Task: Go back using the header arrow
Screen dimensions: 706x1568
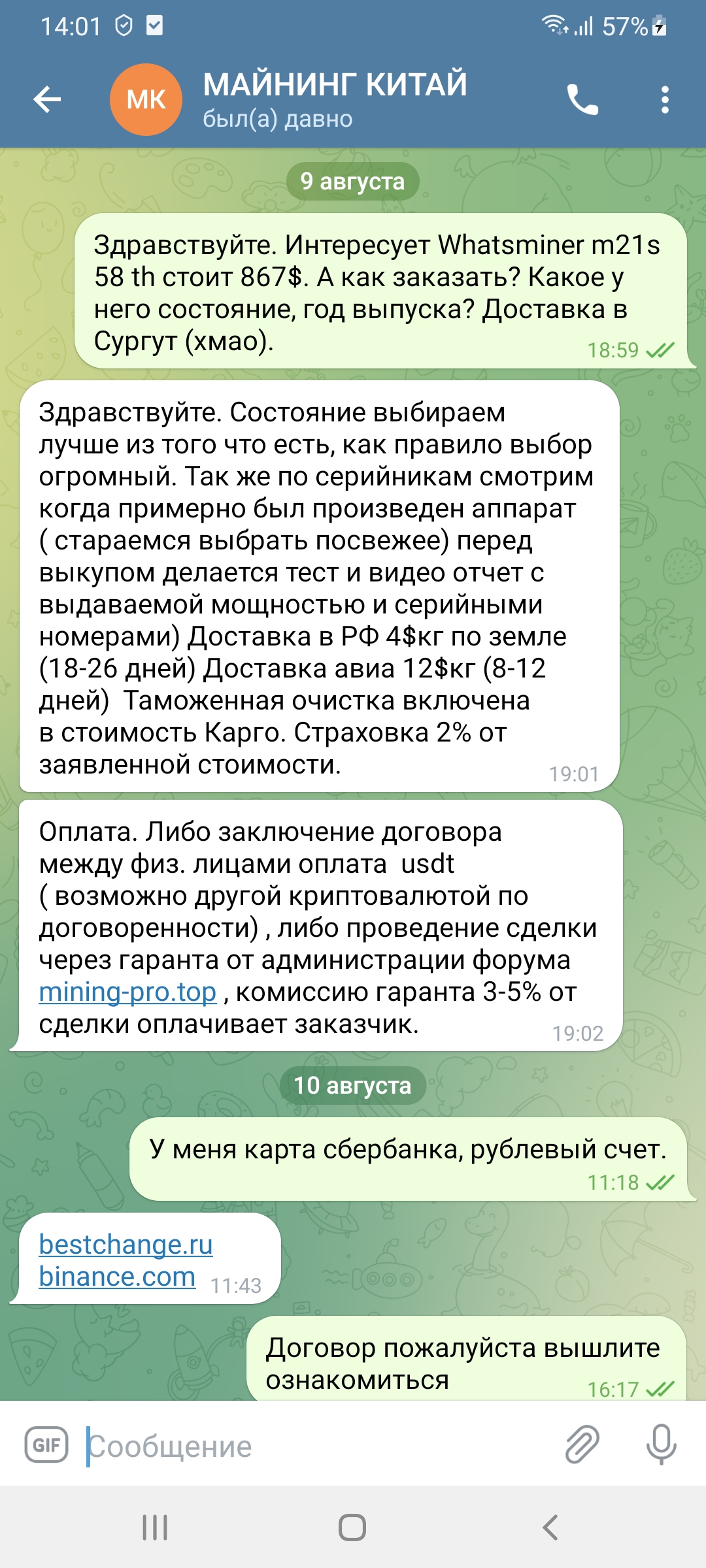Action: tap(47, 100)
